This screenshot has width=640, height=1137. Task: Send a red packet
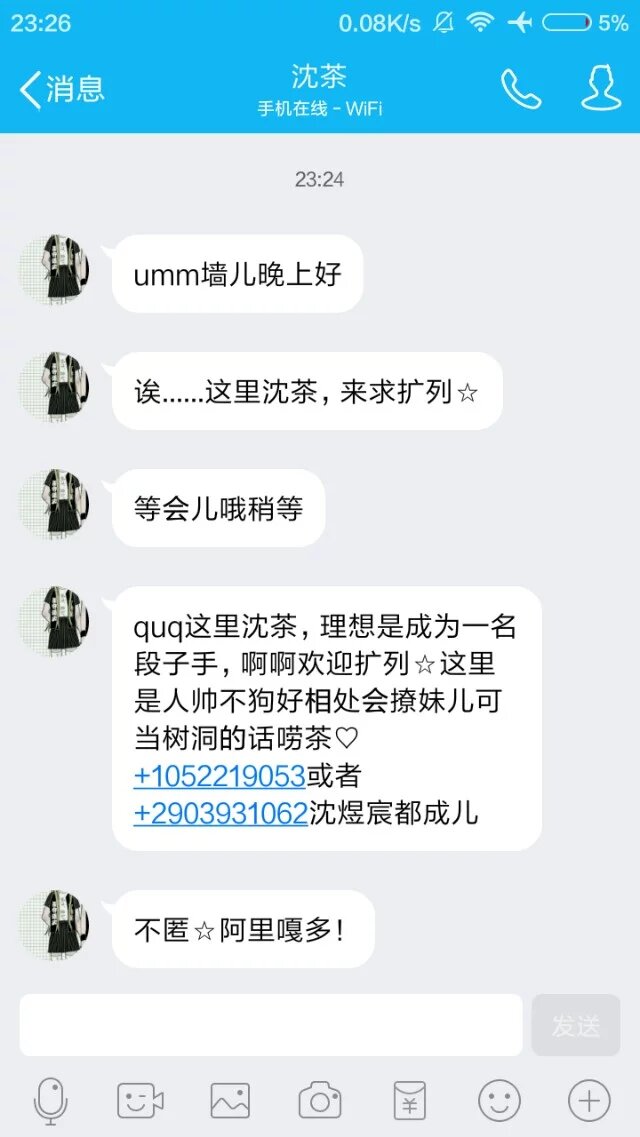410,1101
